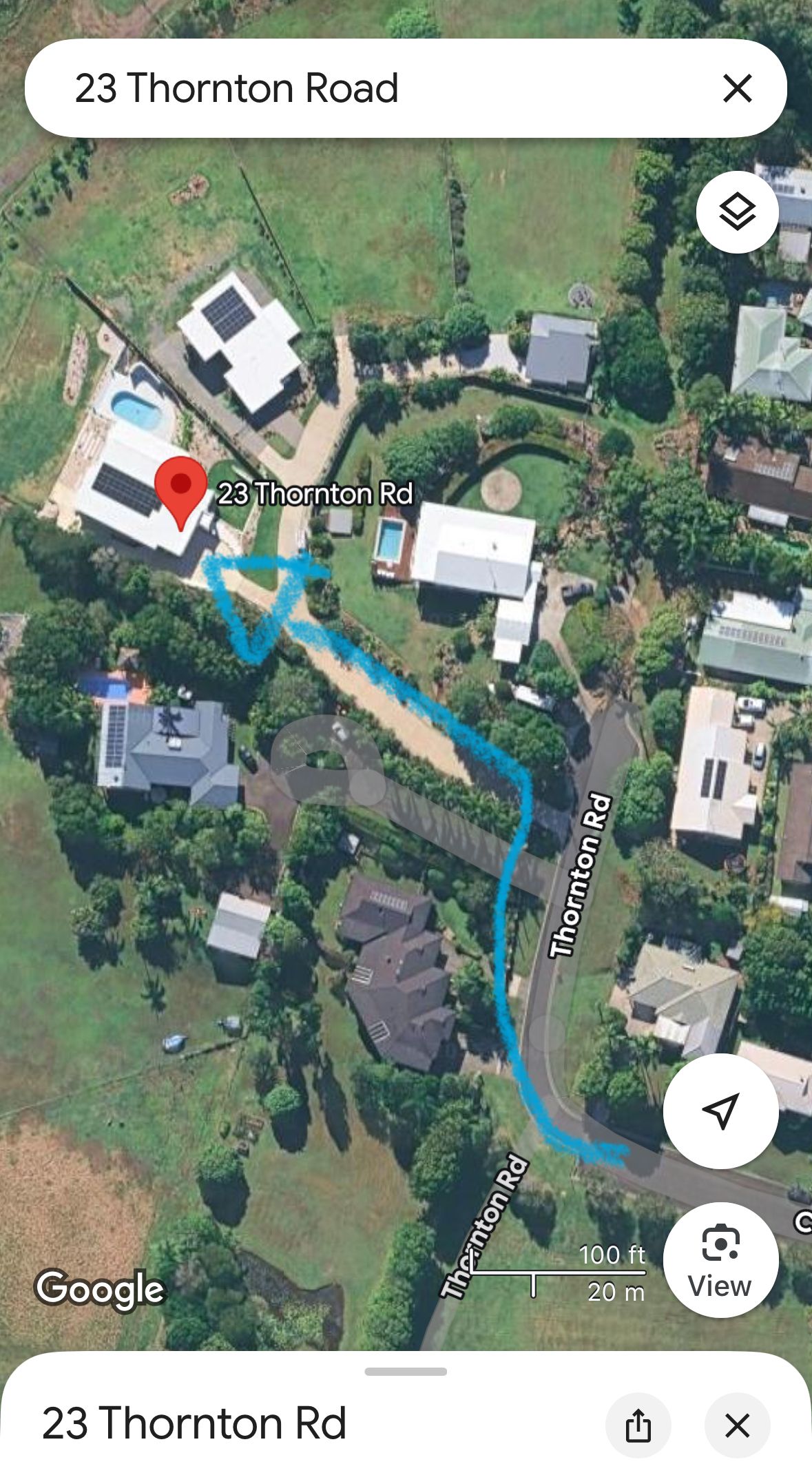Share the 23 Thornton Rd location
This screenshot has height=1484, width=812.
click(x=638, y=1425)
